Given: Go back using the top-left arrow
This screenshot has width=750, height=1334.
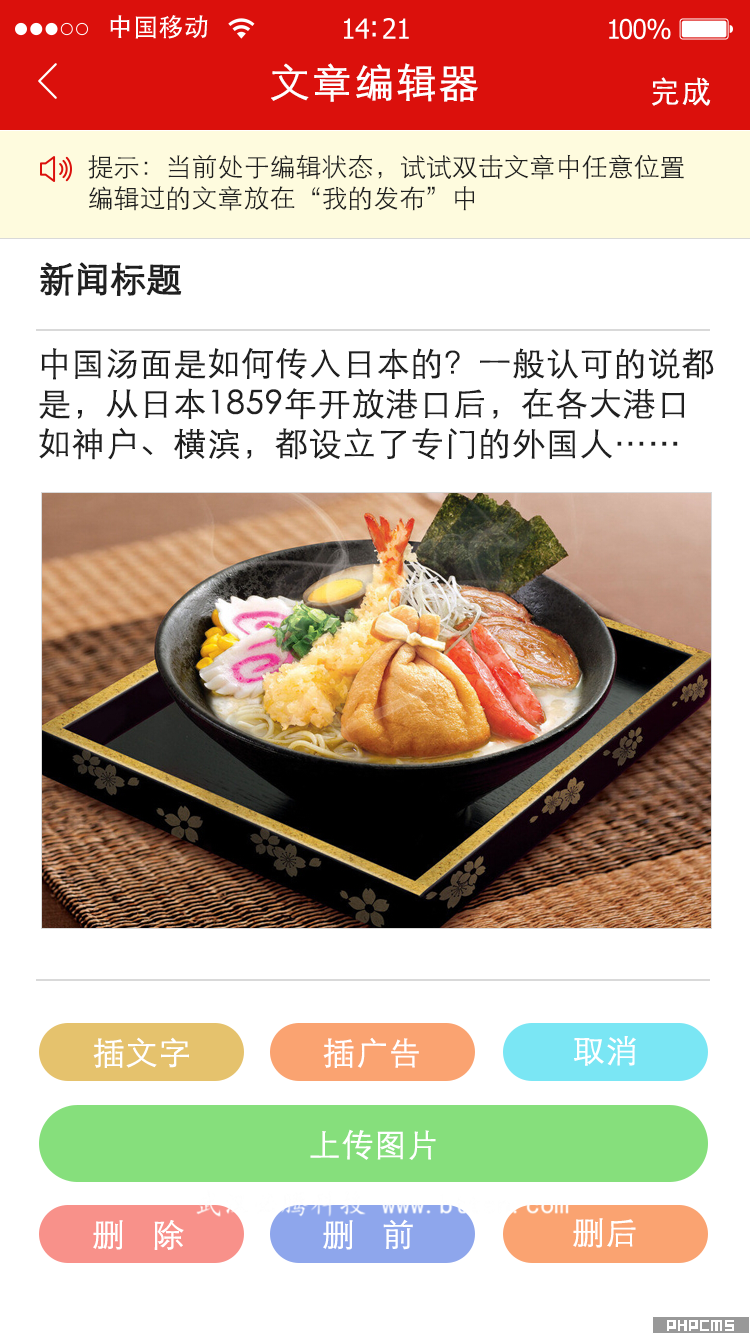Looking at the screenshot, I should pos(48,81).
